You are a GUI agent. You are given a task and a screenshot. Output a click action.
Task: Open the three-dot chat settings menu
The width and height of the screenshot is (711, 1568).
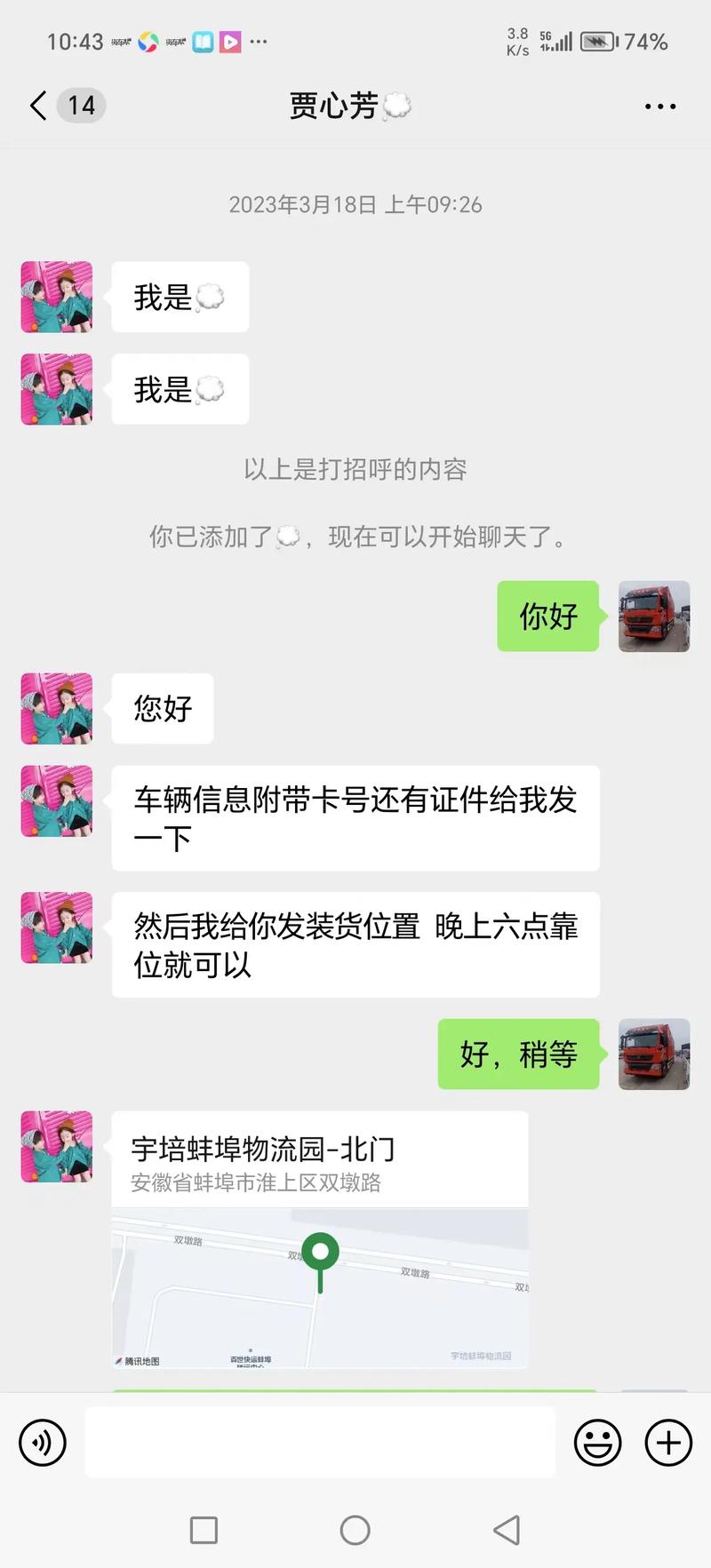click(x=659, y=106)
